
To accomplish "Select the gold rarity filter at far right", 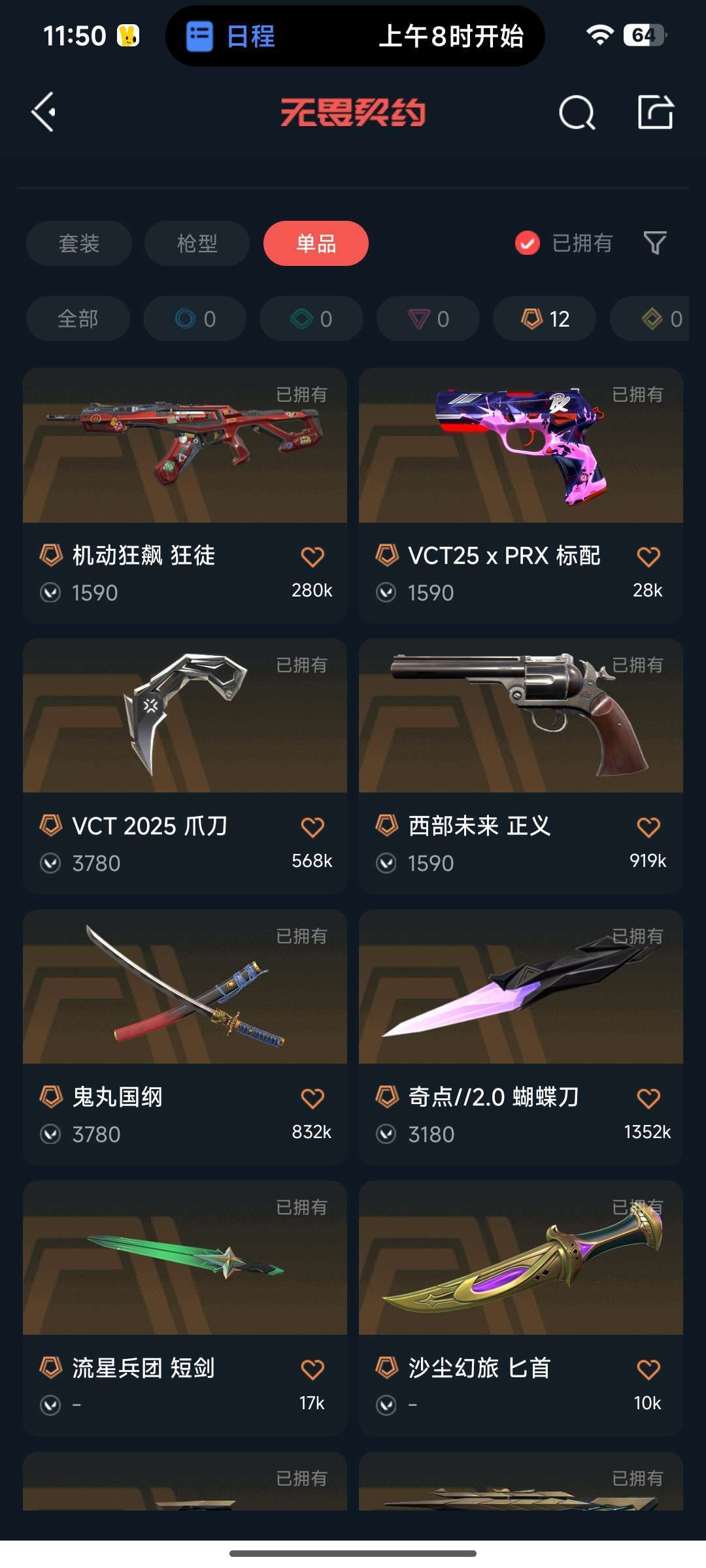I will [657, 319].
